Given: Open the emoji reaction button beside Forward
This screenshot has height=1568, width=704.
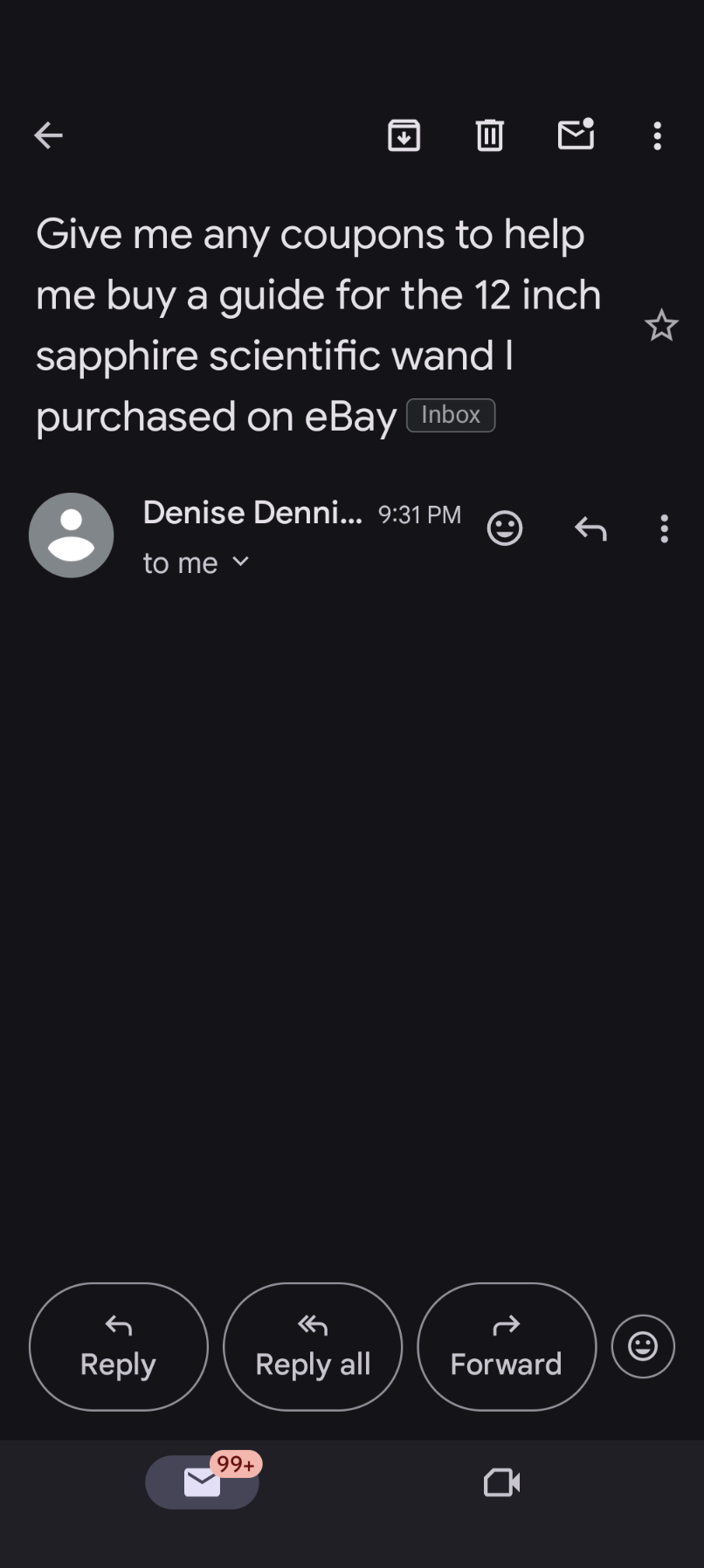Looking at the screenshot, I should point(643,1346).
